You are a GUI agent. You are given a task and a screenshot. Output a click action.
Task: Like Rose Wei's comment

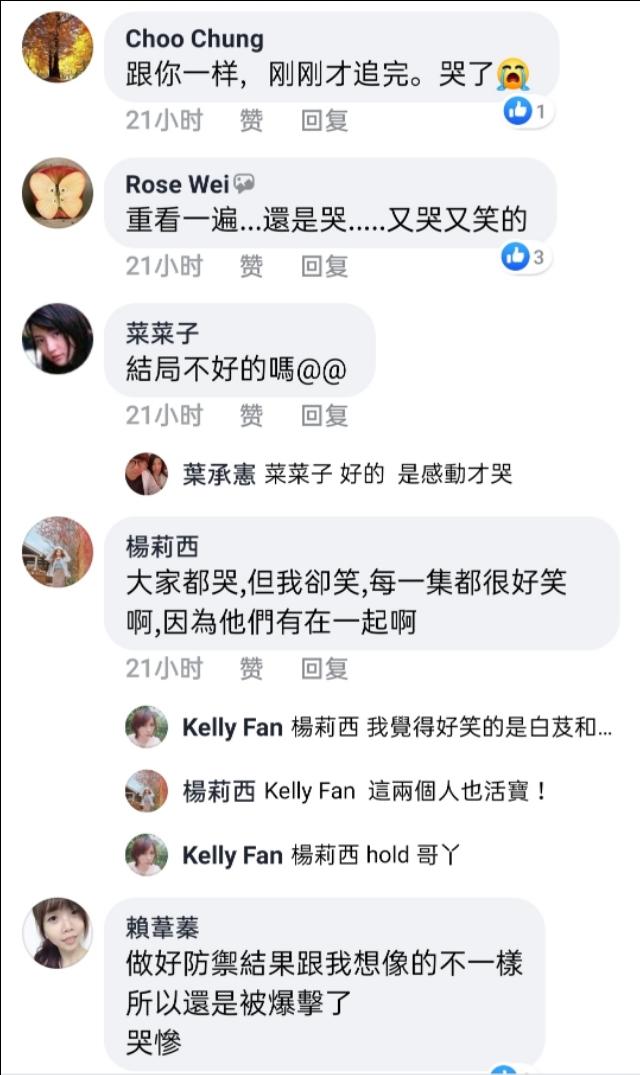click(x=252, y=266)
